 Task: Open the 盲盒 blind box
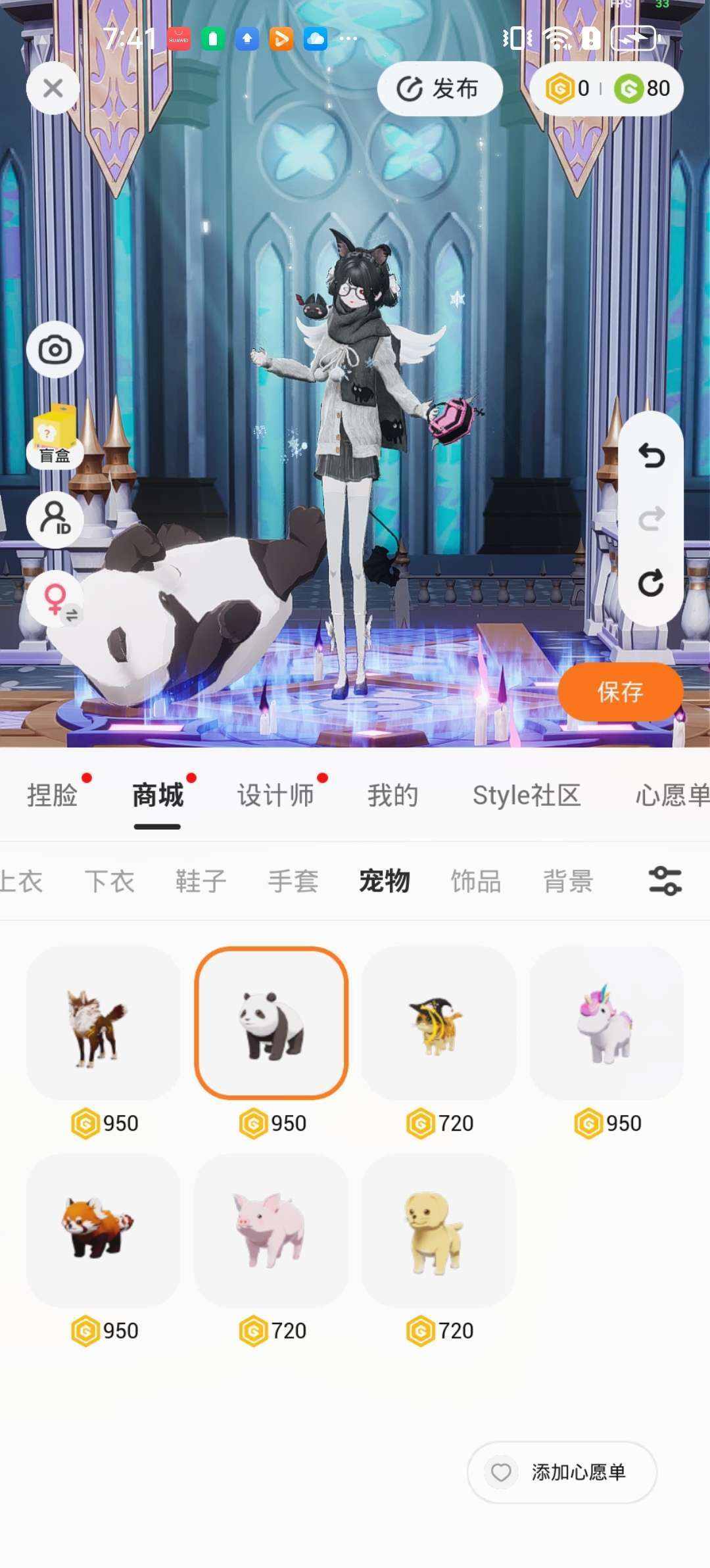point(55,437)
